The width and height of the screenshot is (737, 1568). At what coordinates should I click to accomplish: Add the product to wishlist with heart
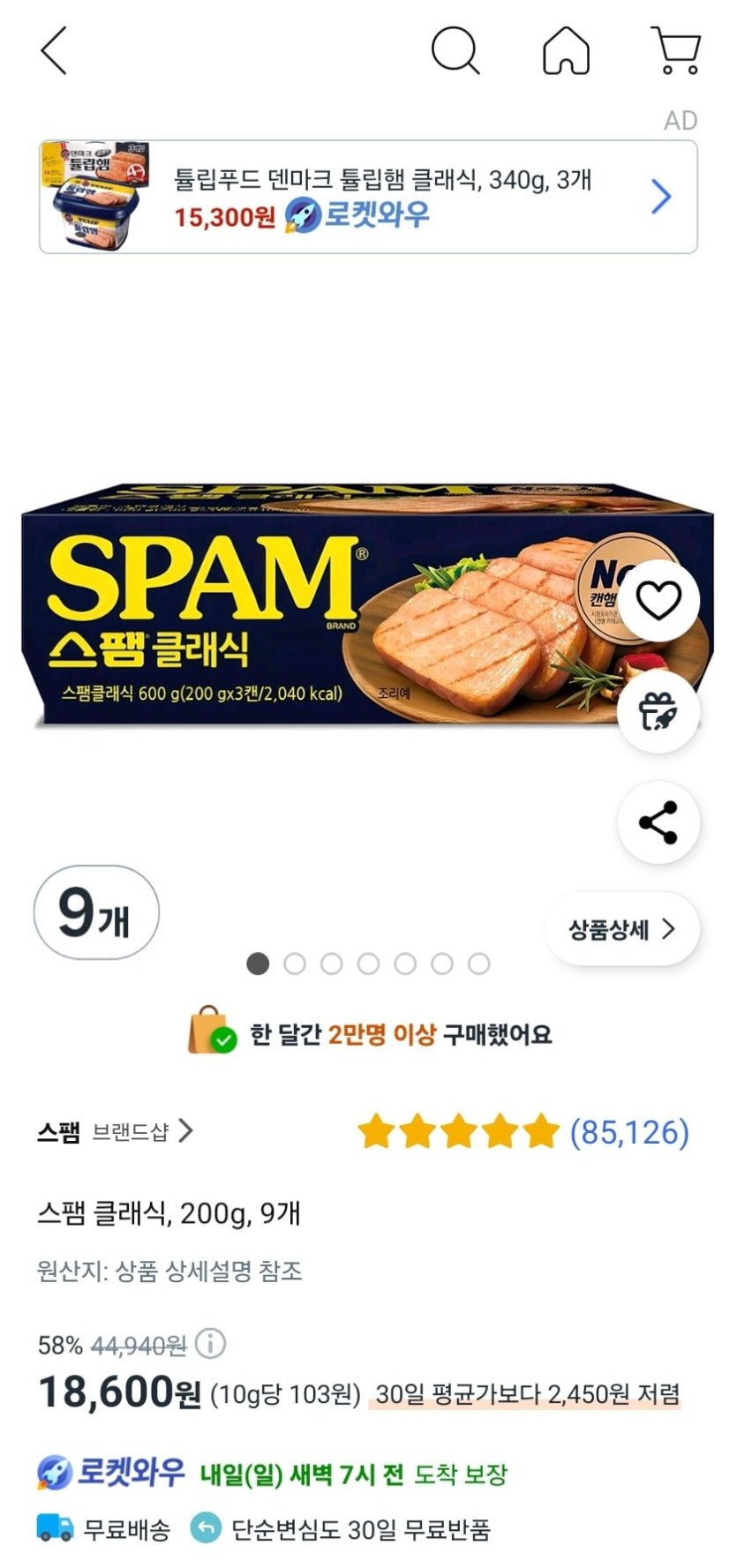(658, 601)
